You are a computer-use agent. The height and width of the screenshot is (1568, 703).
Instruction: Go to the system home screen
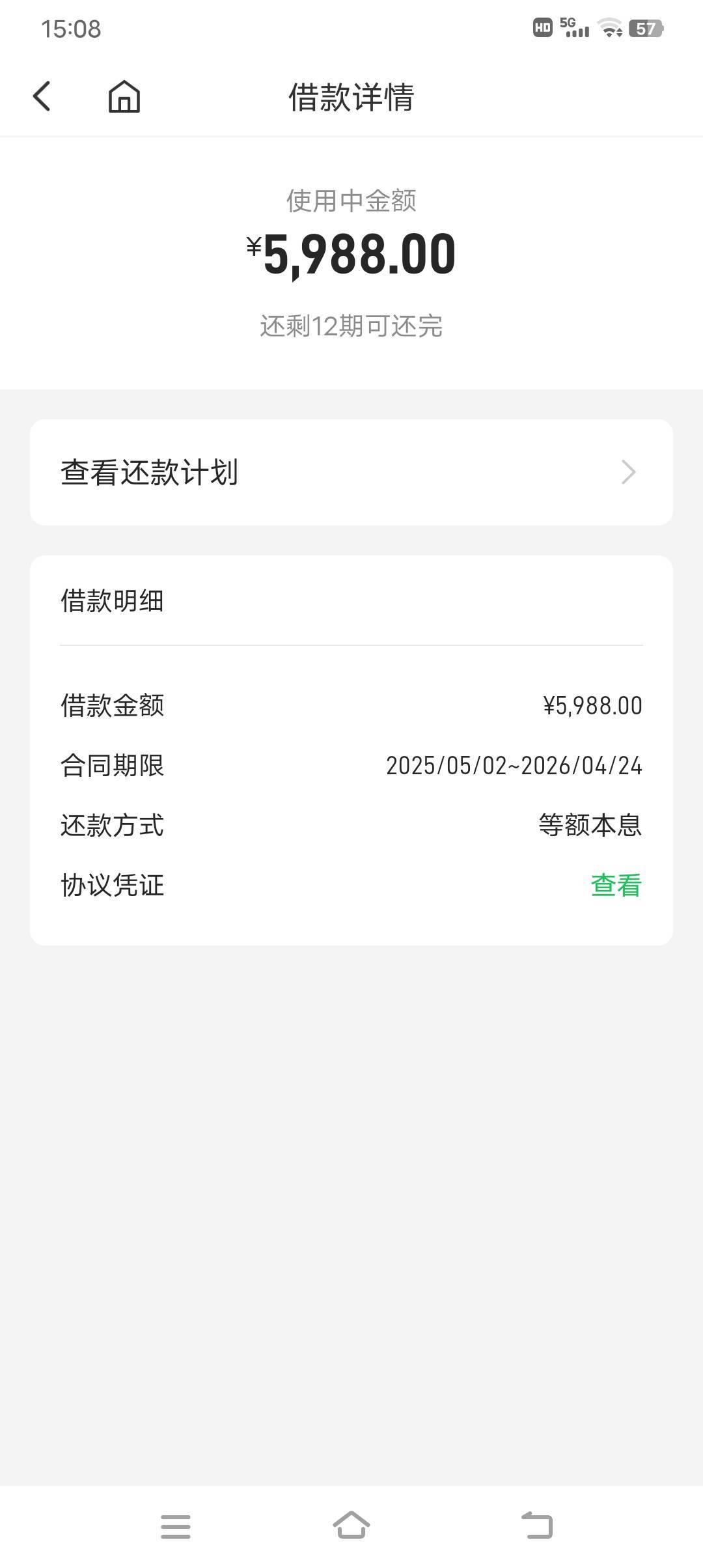(351, 1526)
